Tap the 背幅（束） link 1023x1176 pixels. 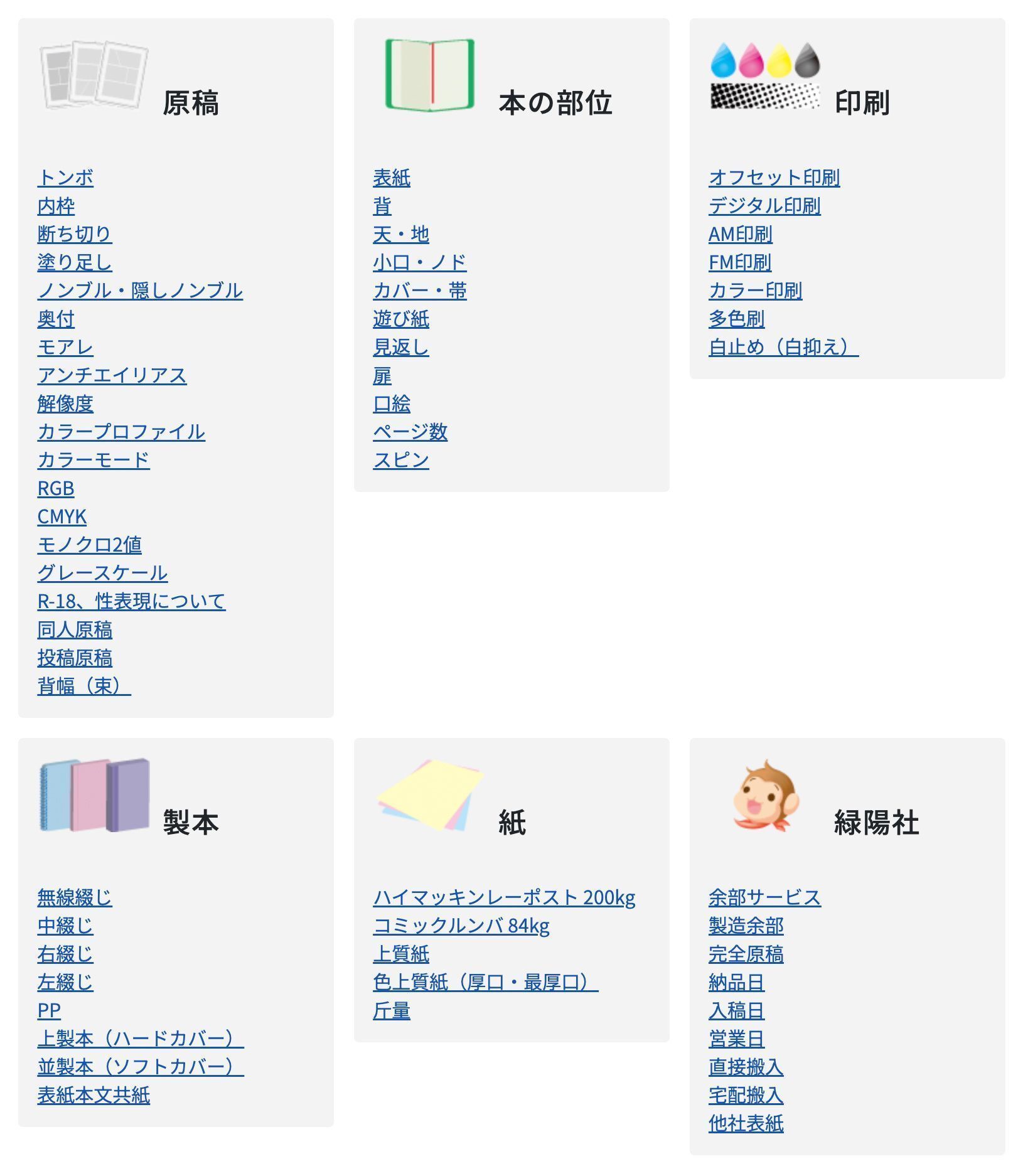point(83,686)
